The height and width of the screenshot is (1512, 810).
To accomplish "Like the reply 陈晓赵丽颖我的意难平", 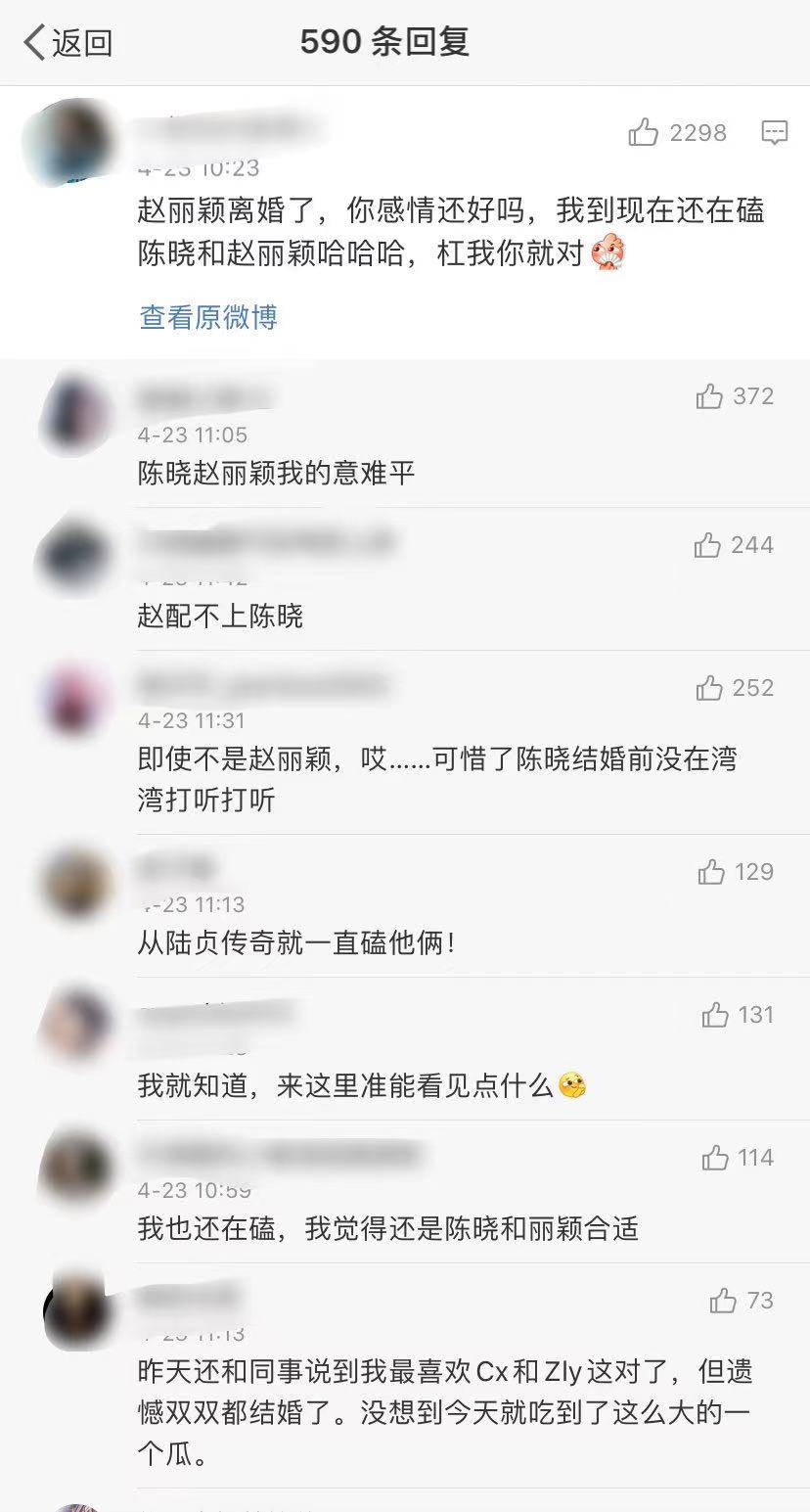I will [709, 396].
